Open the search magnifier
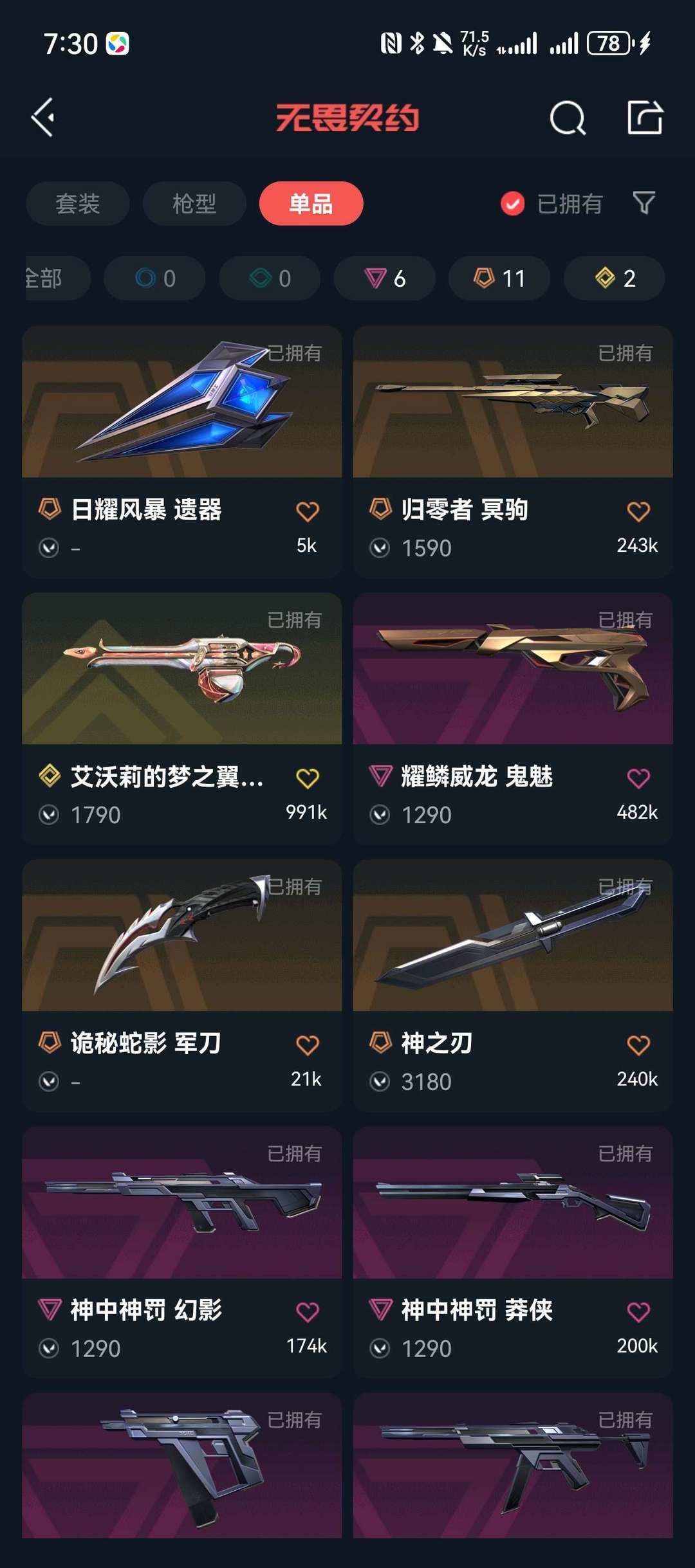This screenshot has height=1568, width=695. 567,118
